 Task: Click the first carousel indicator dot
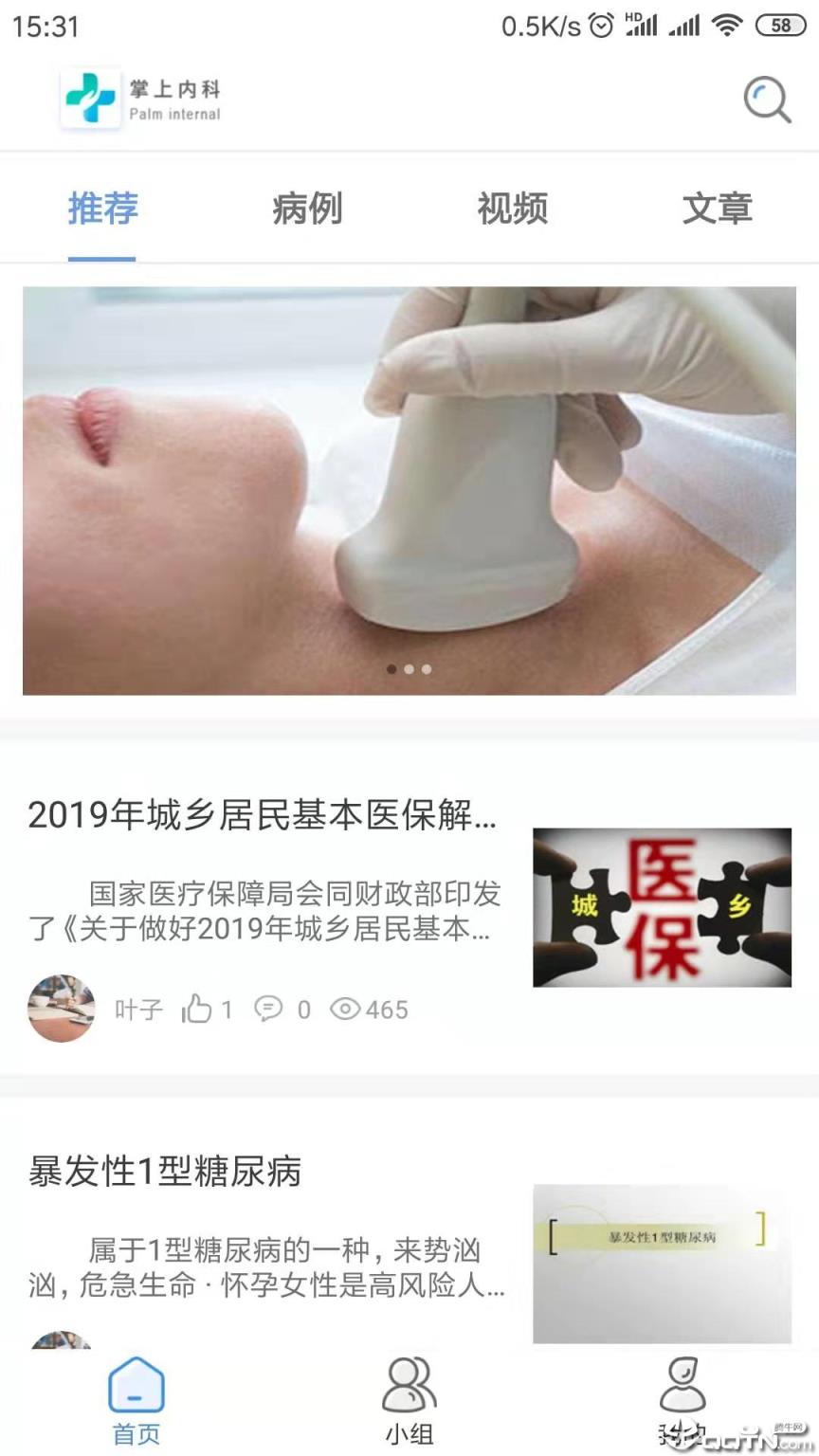[392, 669]
